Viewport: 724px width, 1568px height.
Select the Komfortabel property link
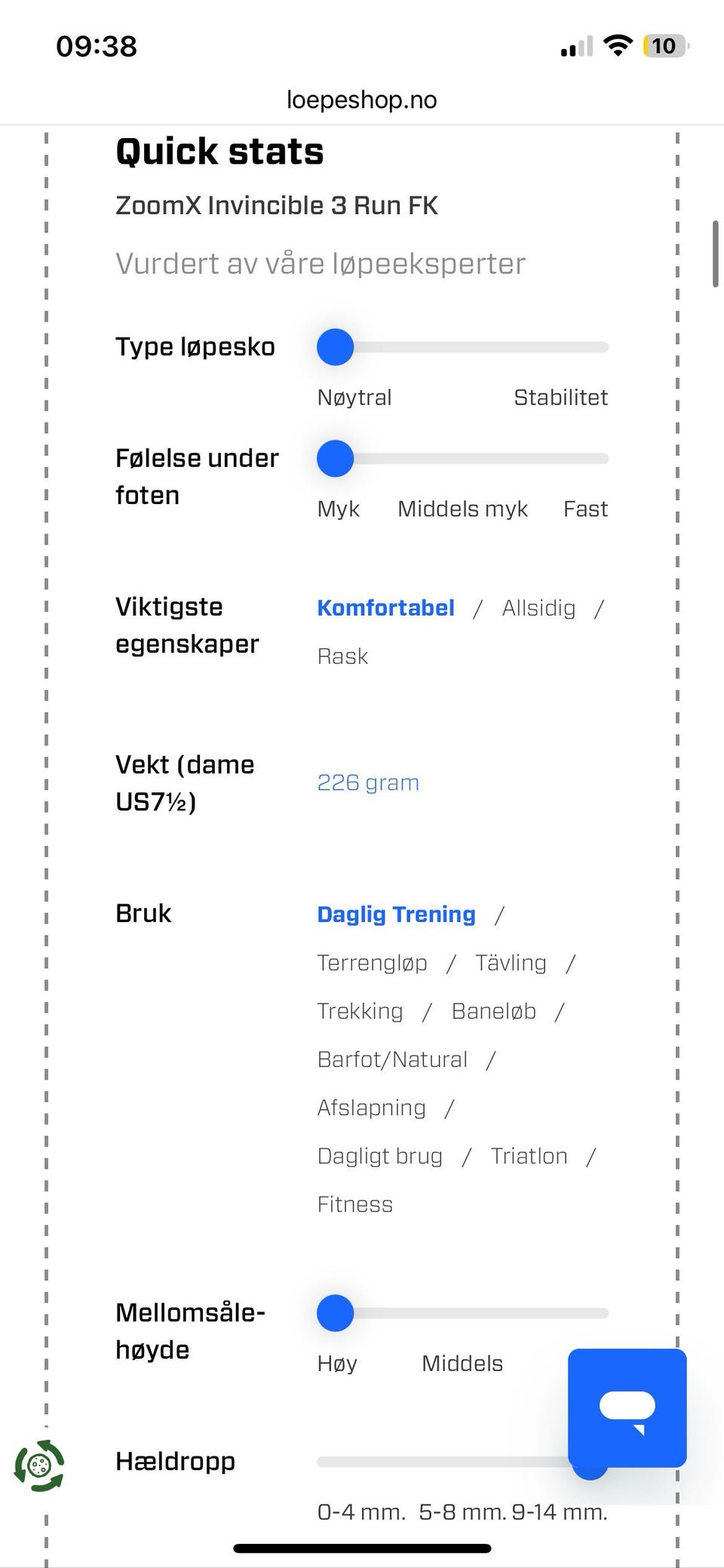pos(385,608)
